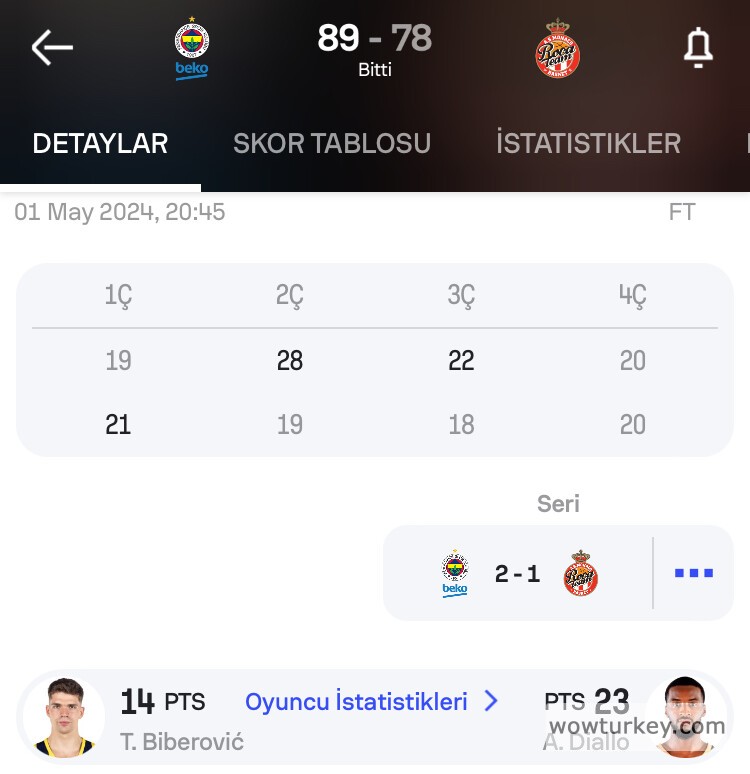This screenshot has width=750, height=774.
Task: Tap the 89 - 78 final score
Action: coord(374,38)
